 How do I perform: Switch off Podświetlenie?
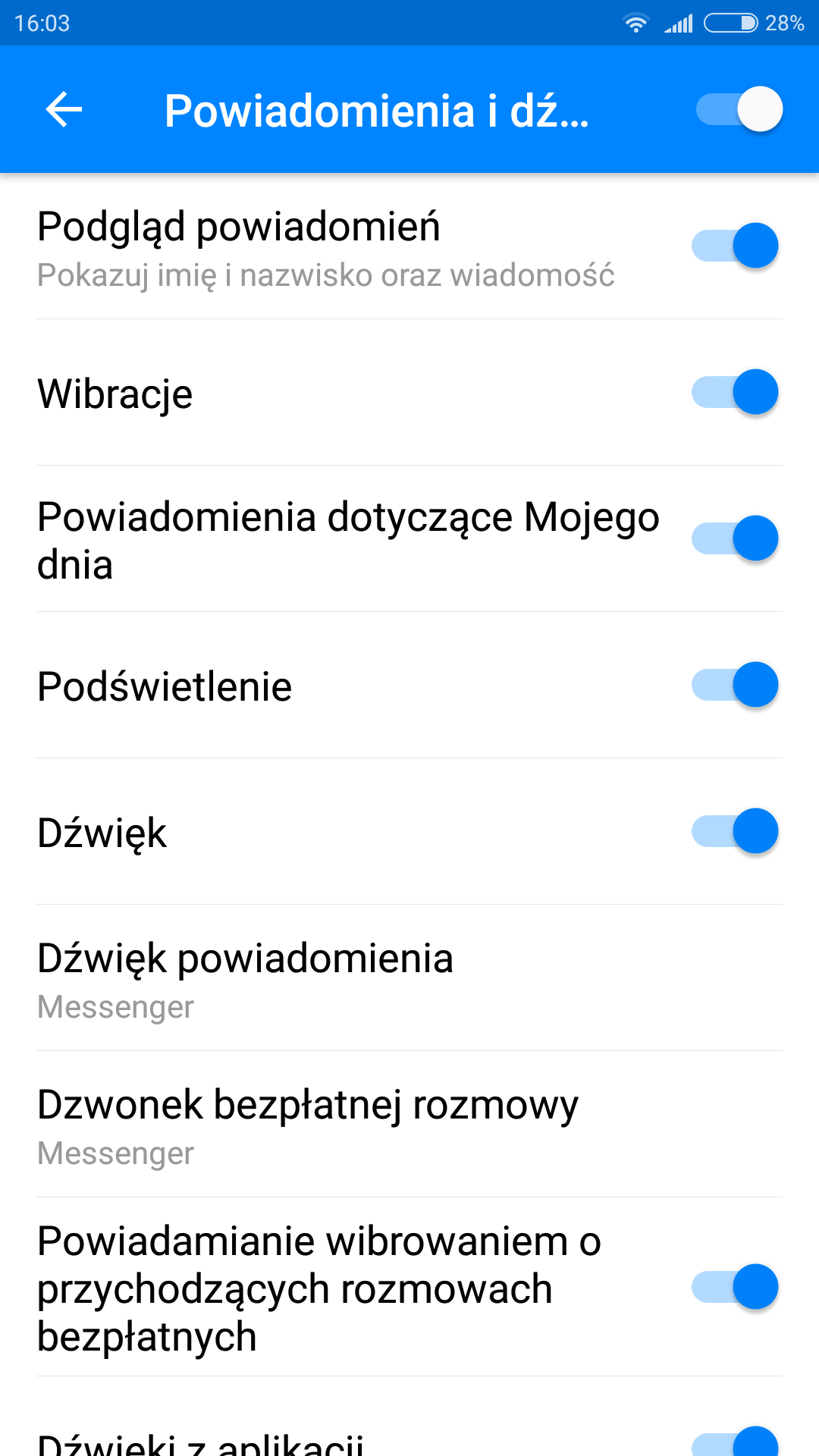coord(735,685)
